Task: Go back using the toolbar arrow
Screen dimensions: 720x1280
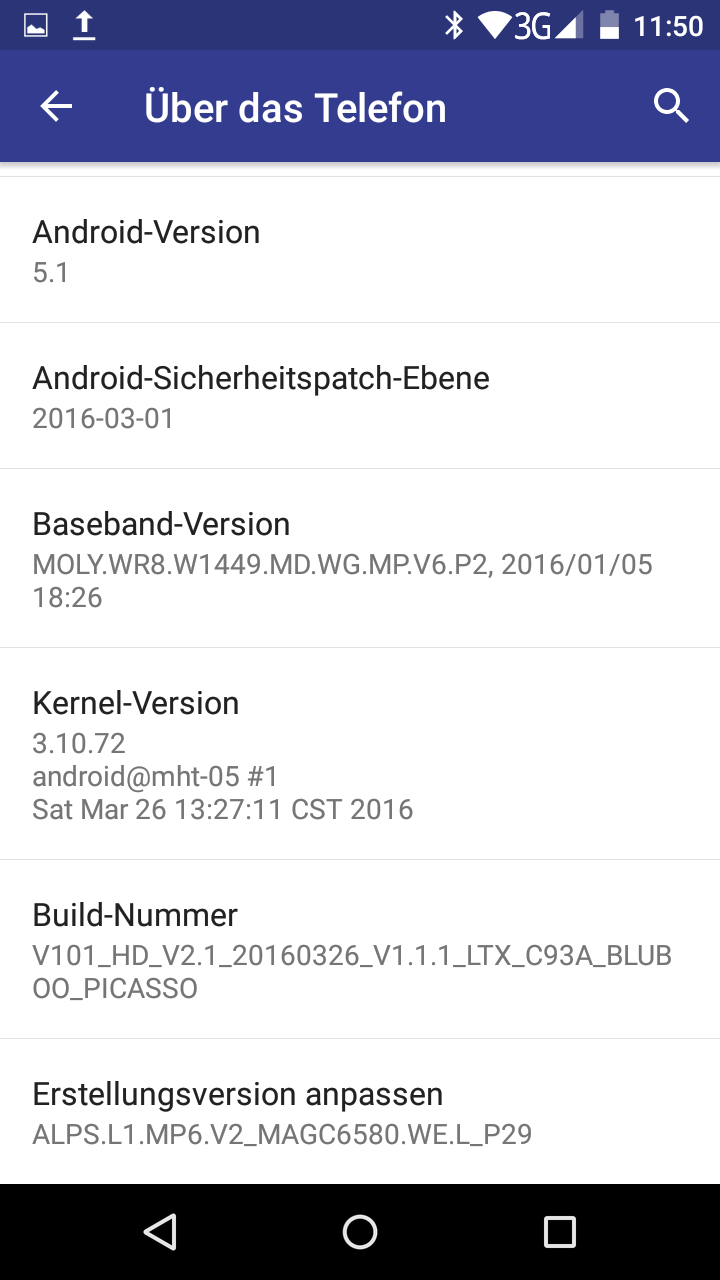Action: click(x=57, y=106)
